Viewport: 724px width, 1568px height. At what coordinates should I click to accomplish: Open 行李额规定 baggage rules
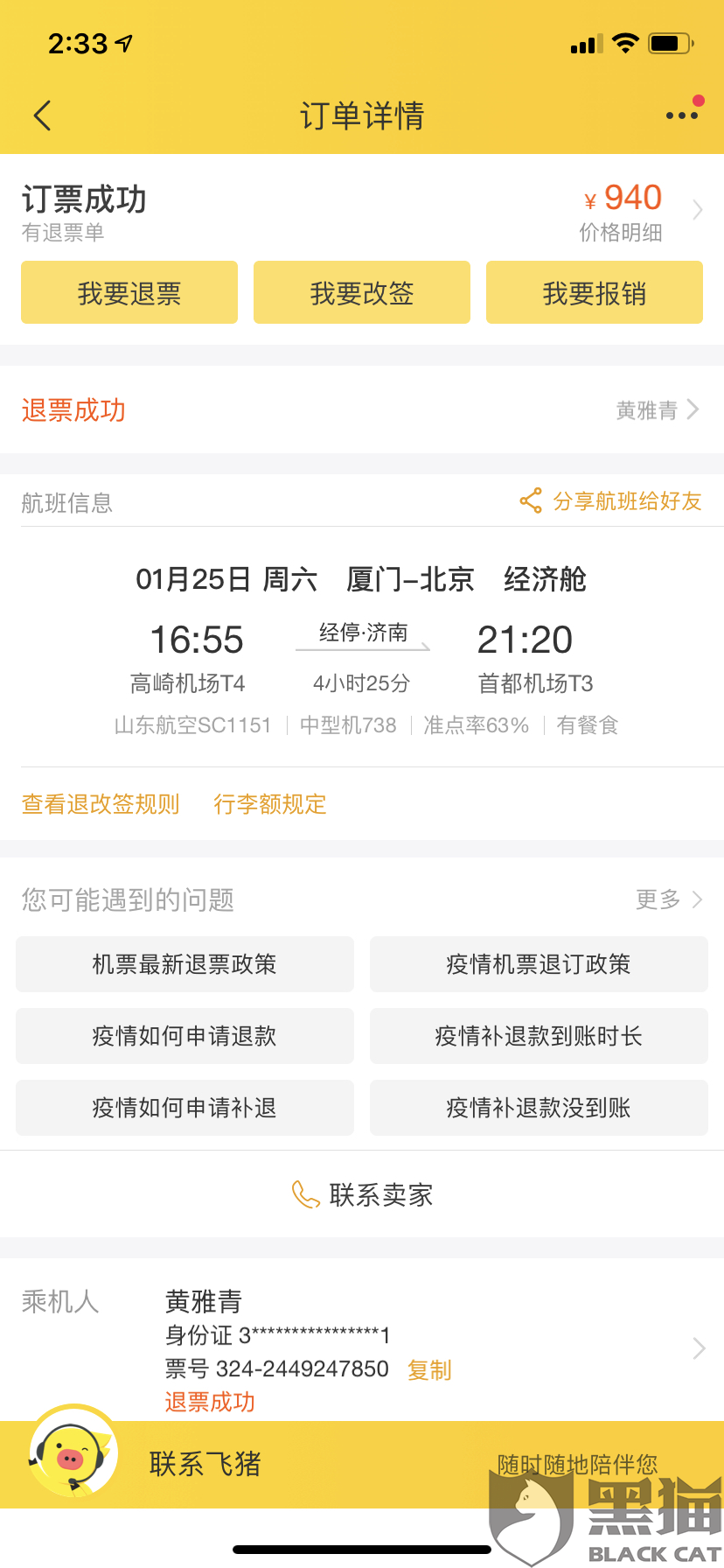coord(270,804)
